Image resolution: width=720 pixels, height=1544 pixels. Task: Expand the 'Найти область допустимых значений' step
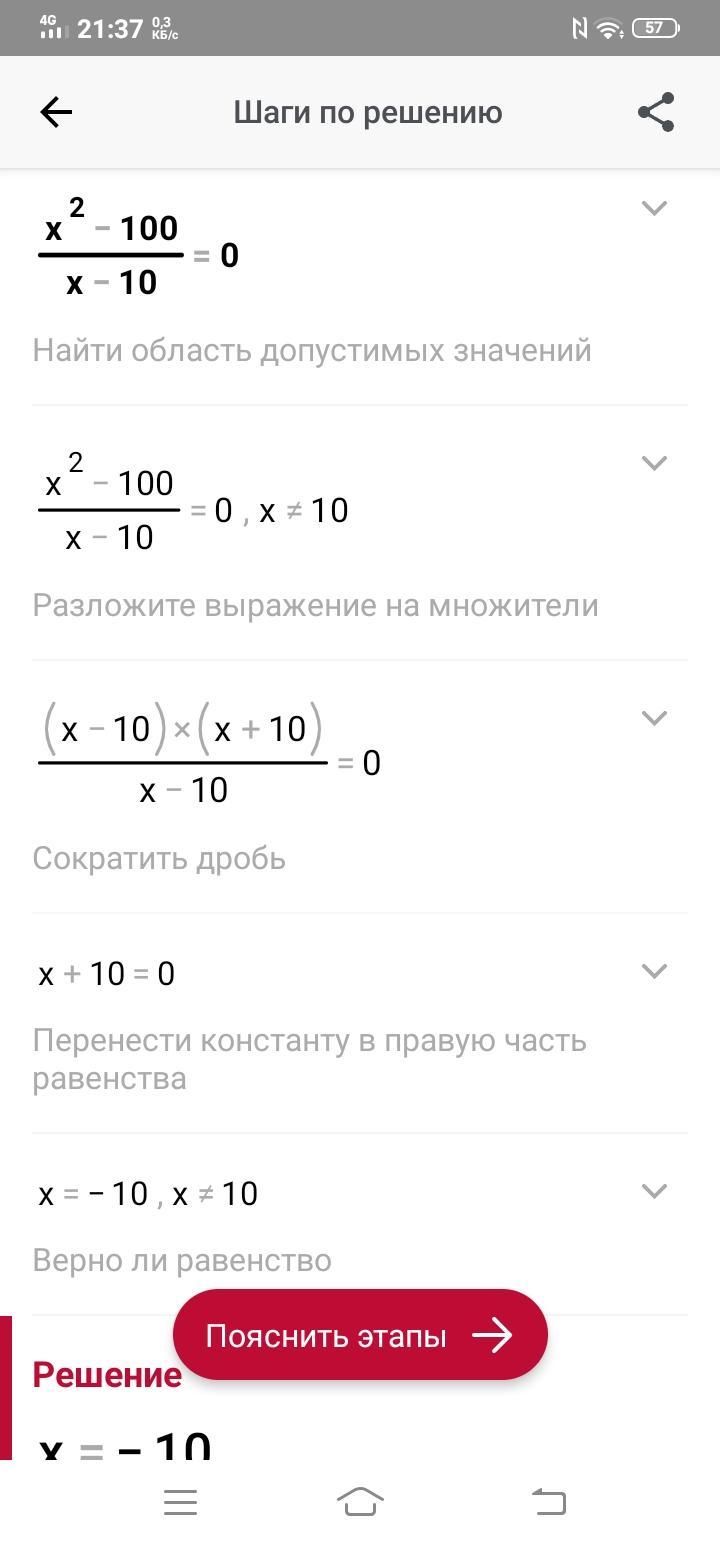(x=654, y=208)
